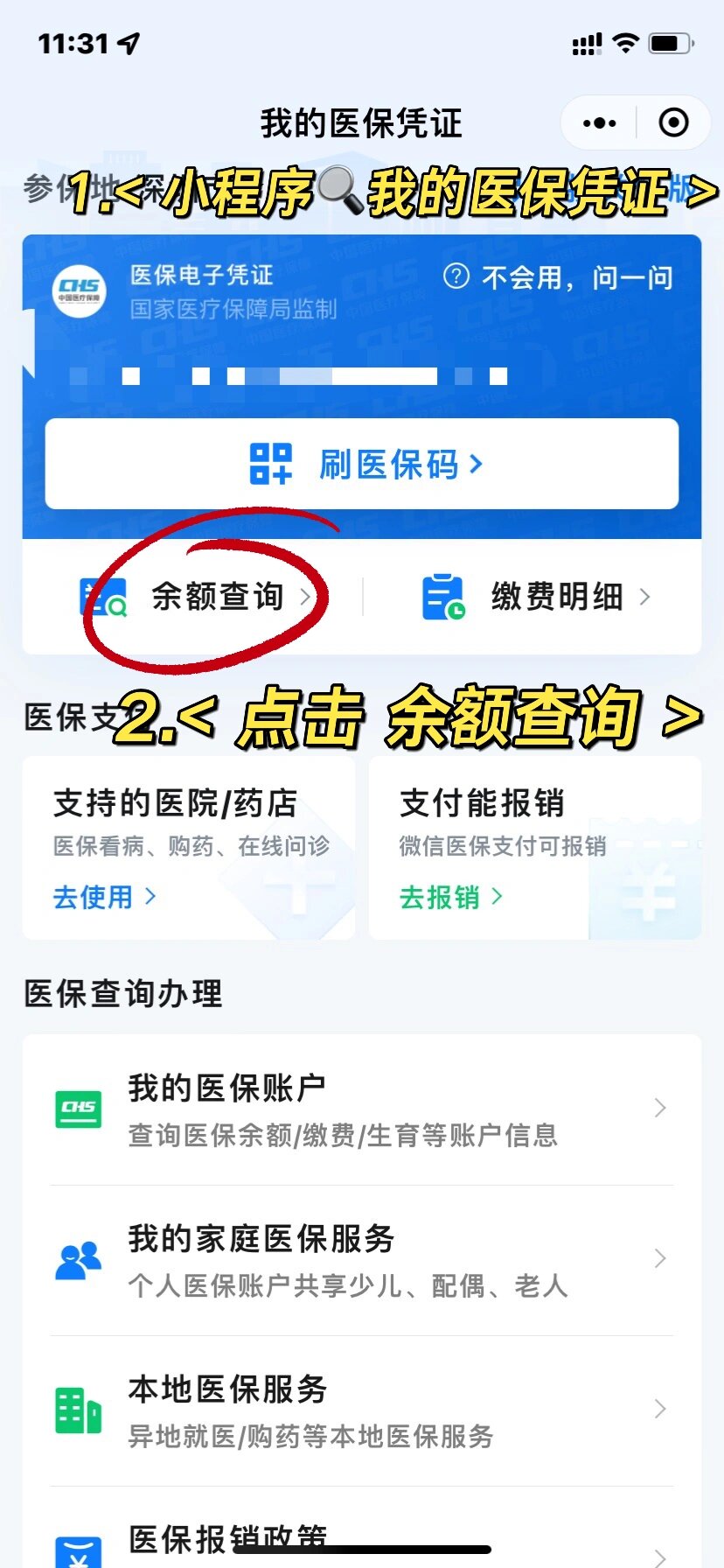The height and width of the screenshot is (1568, 724).
Task: Tap the circular close/minimize capsule button
Action: coord(673,122)
